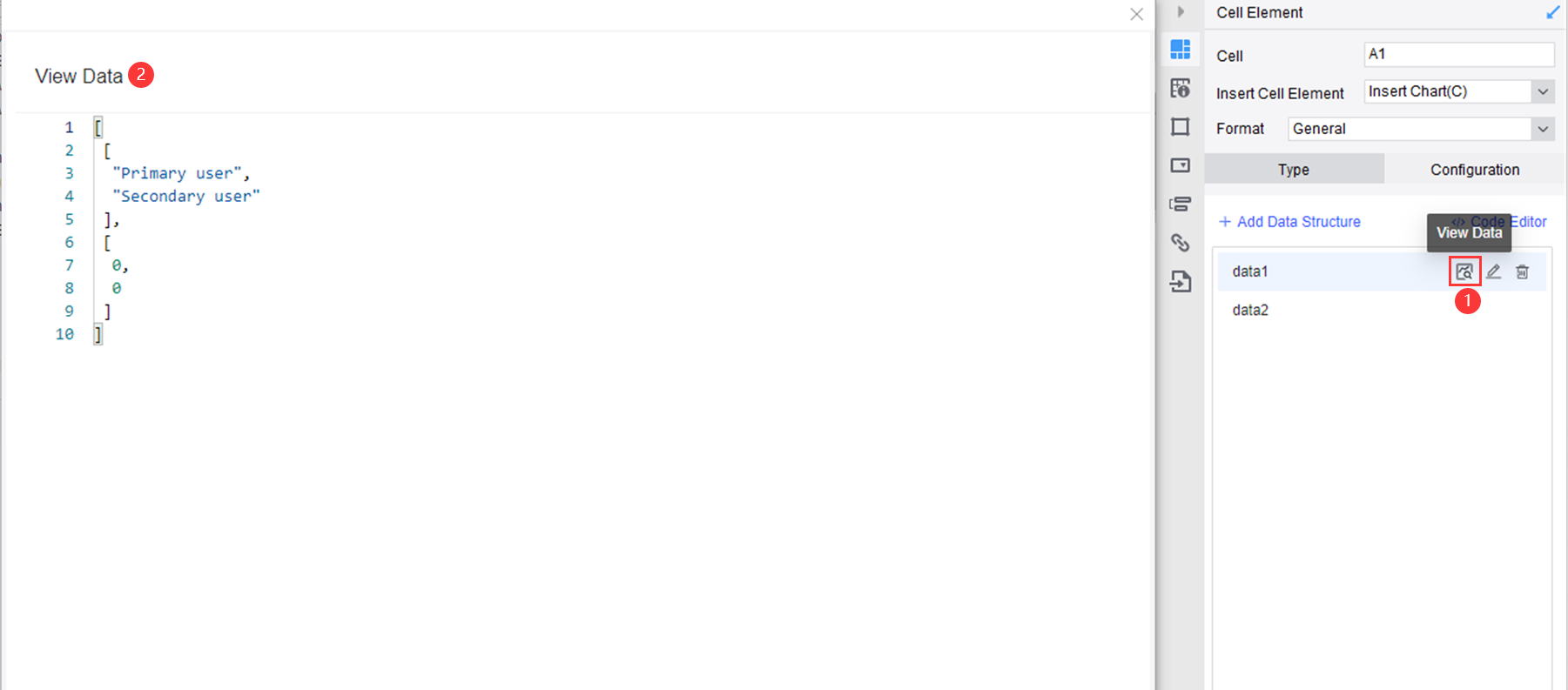
Task: Delete the data1 structure
Action: pos(1522,271)
